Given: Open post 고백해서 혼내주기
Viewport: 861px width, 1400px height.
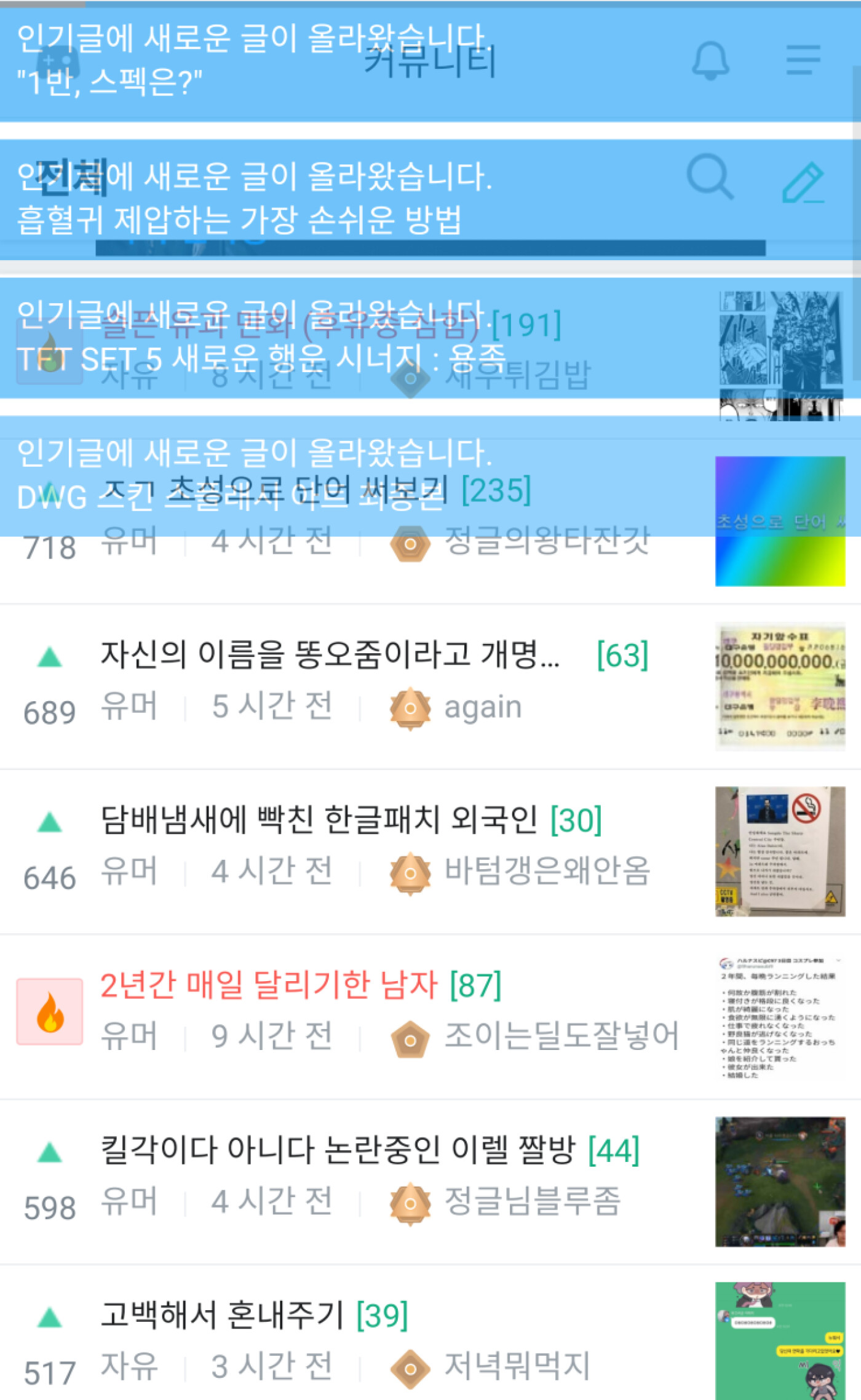Looking at the screenshot, I should point(223,1314).
